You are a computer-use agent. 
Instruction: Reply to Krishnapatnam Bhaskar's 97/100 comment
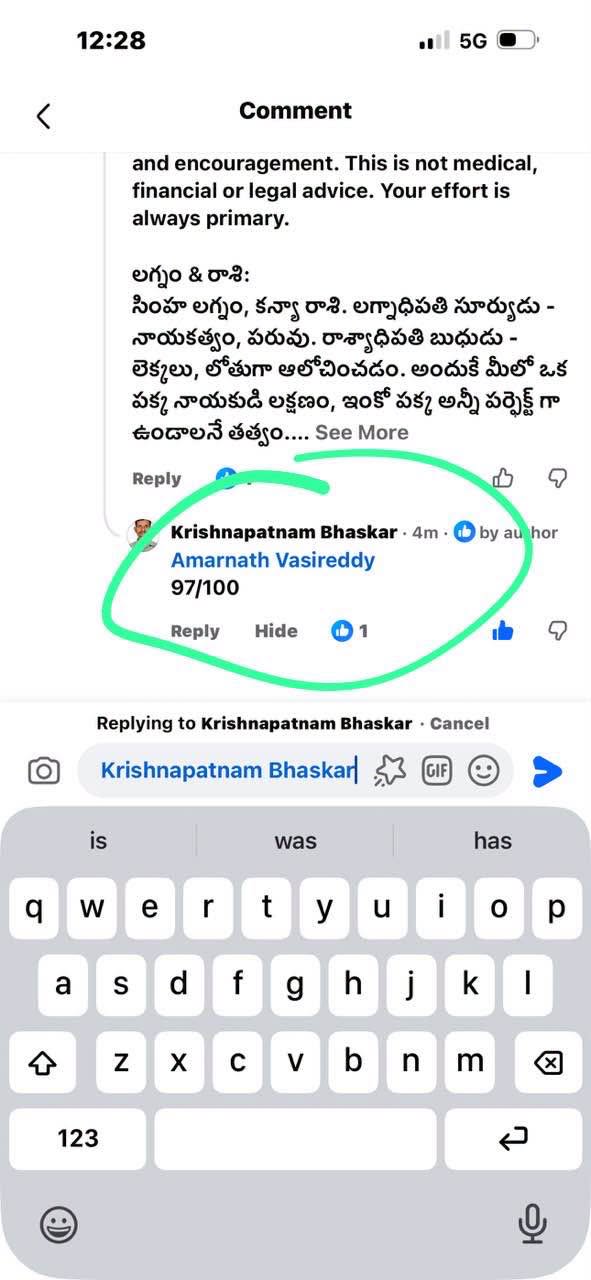(x=195, y=631)
